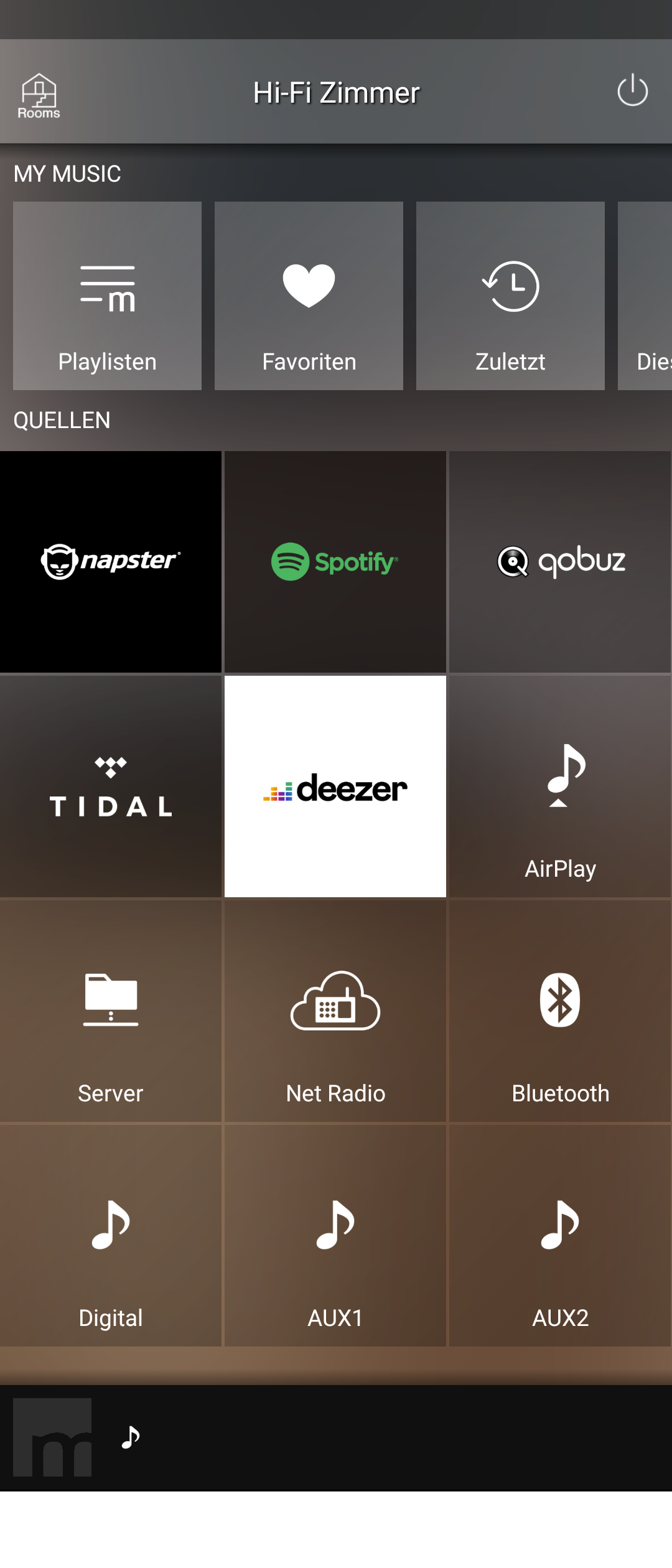Tap the power button icon
672x1568 pixels.
click(x=632, y=90)
